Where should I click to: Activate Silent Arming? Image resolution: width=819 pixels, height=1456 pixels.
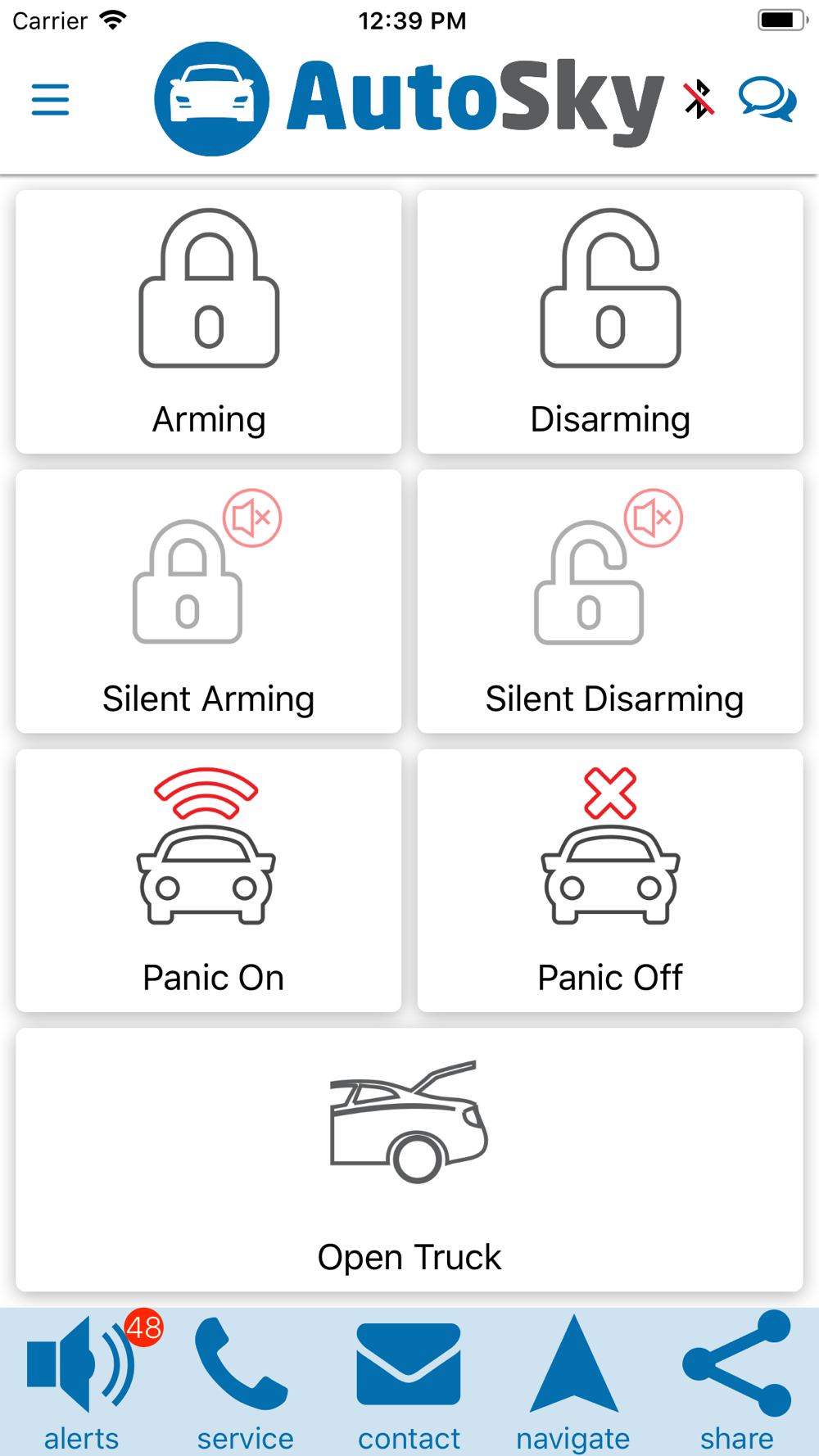[x=209, y=601]
